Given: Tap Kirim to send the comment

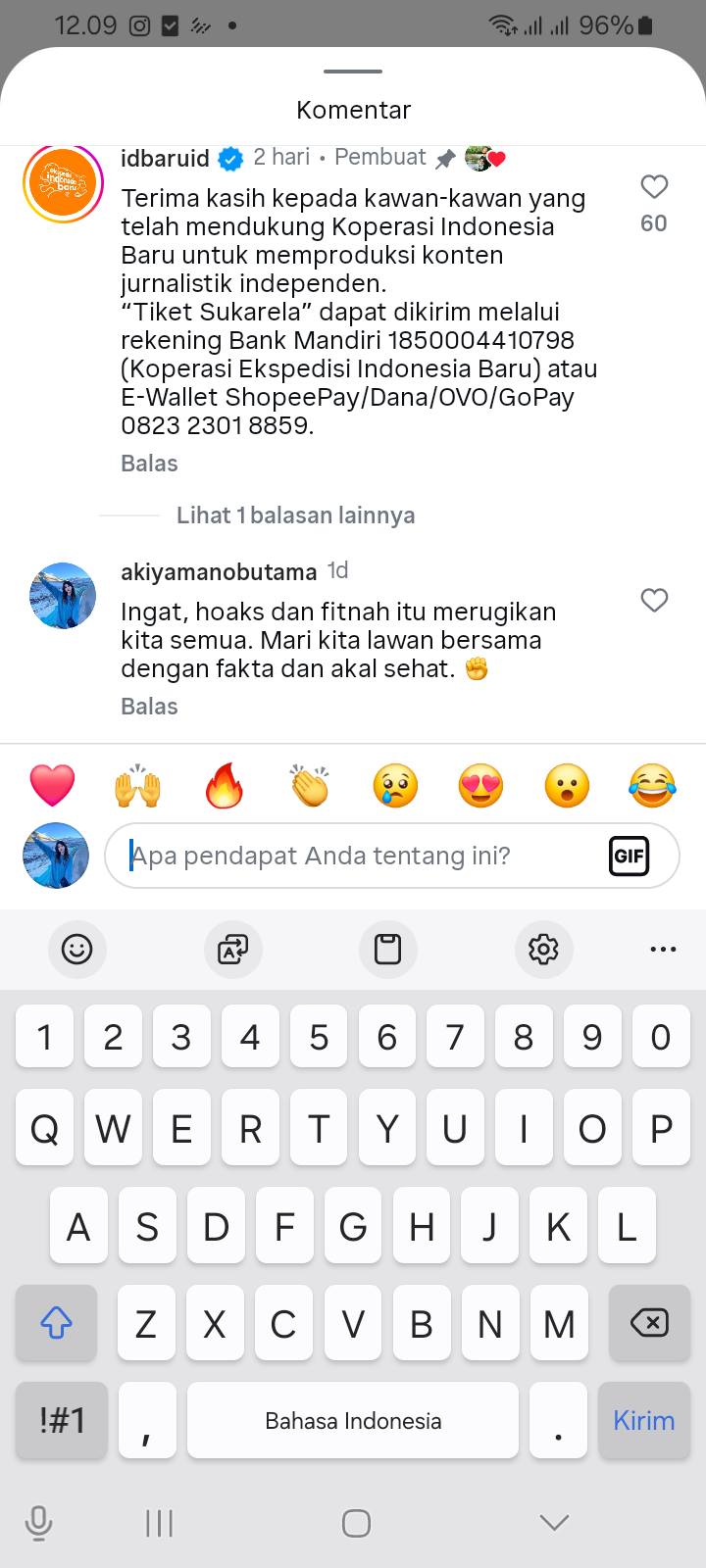Looking at the screenshot, I should (x=643, y=1421).
